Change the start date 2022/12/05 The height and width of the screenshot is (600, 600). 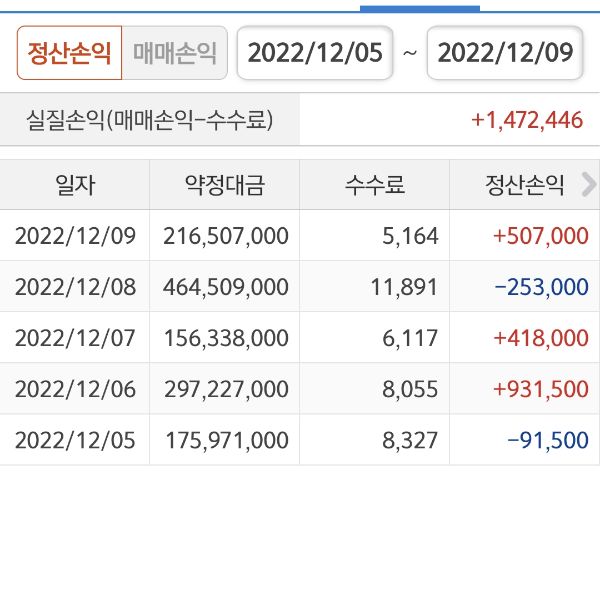tap(315, 53)
